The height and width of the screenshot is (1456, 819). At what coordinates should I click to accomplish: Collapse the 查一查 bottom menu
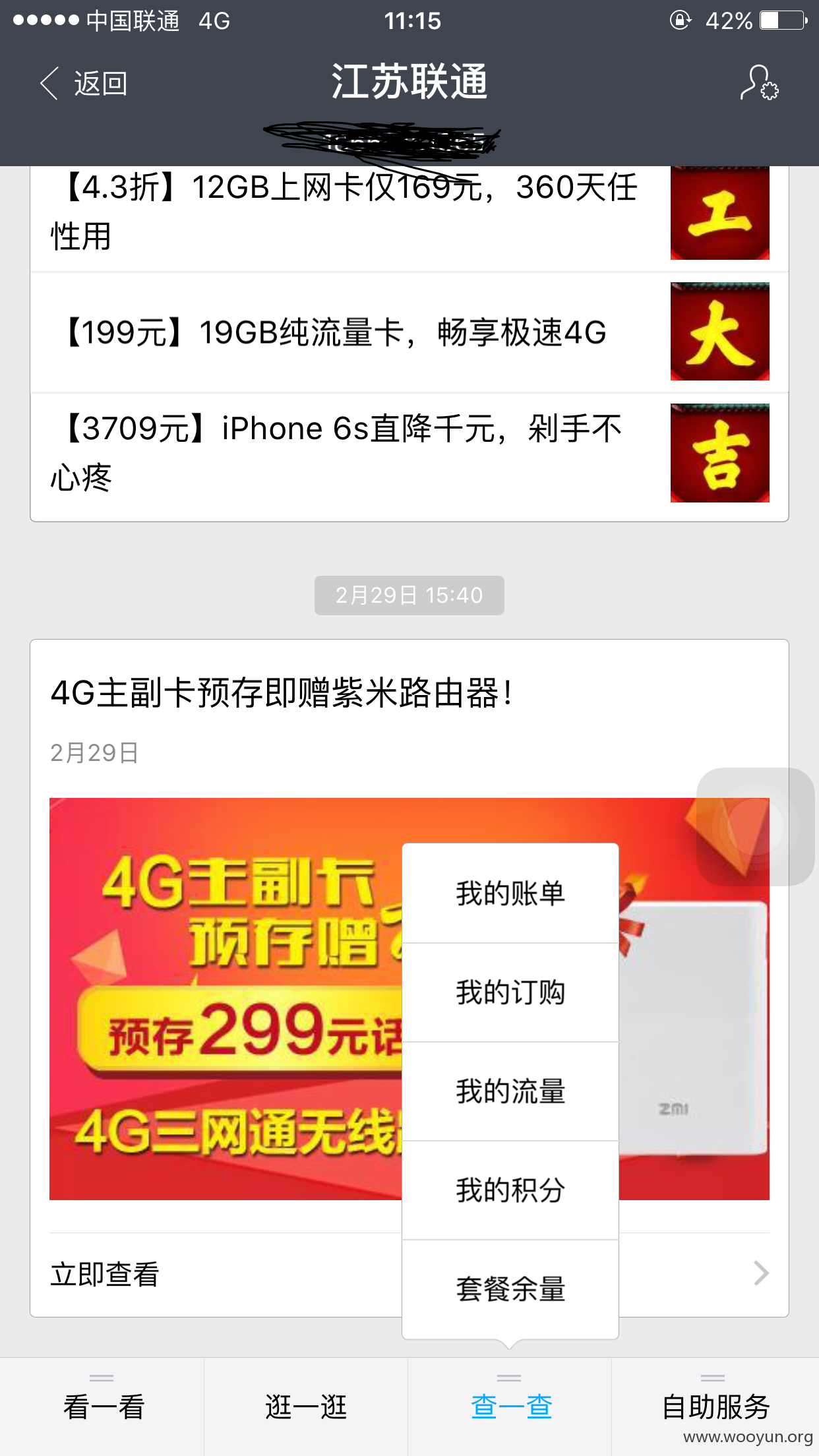point(510,1406)
